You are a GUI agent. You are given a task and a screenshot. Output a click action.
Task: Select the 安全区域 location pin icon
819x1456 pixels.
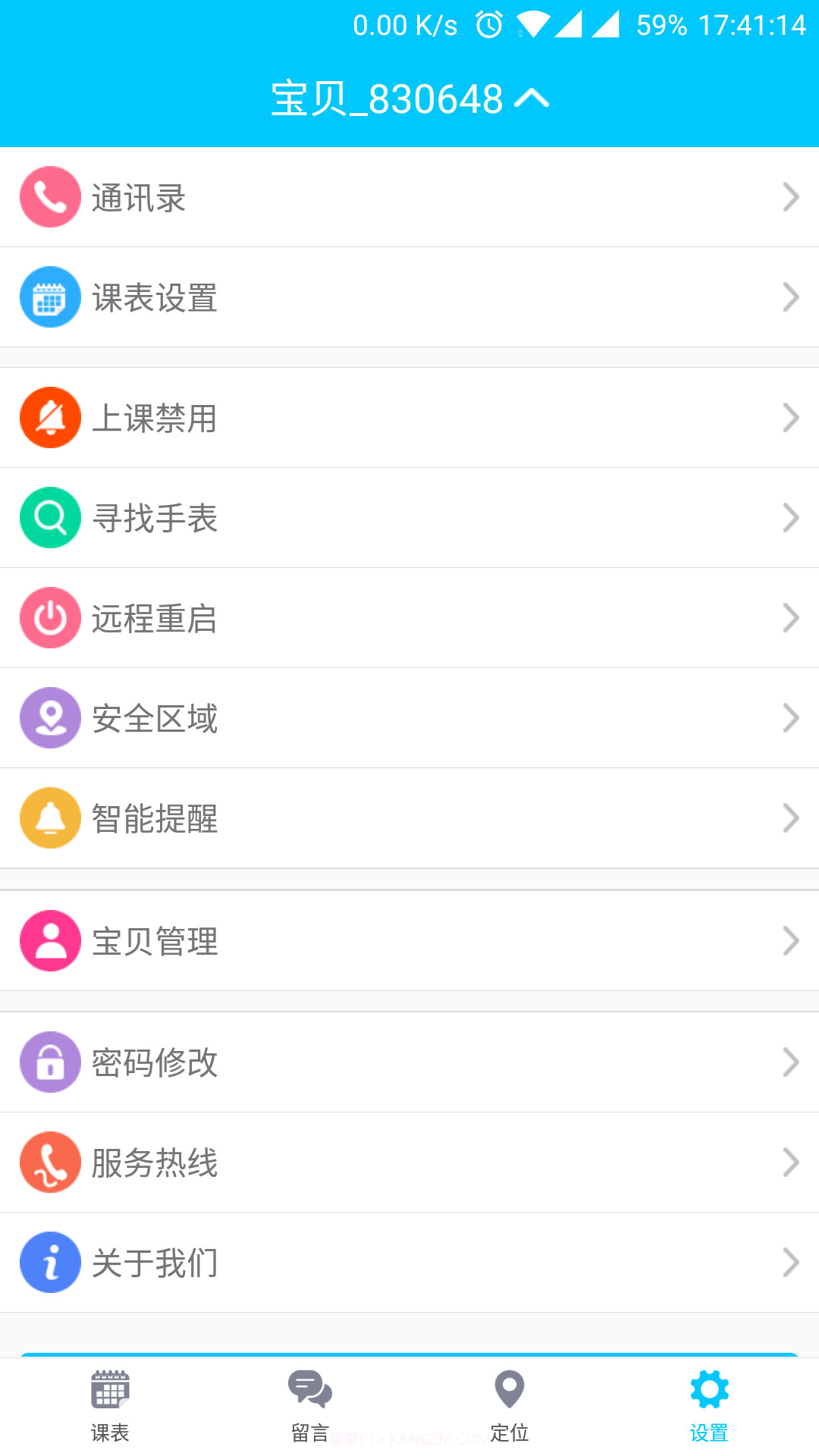point(50,718)
